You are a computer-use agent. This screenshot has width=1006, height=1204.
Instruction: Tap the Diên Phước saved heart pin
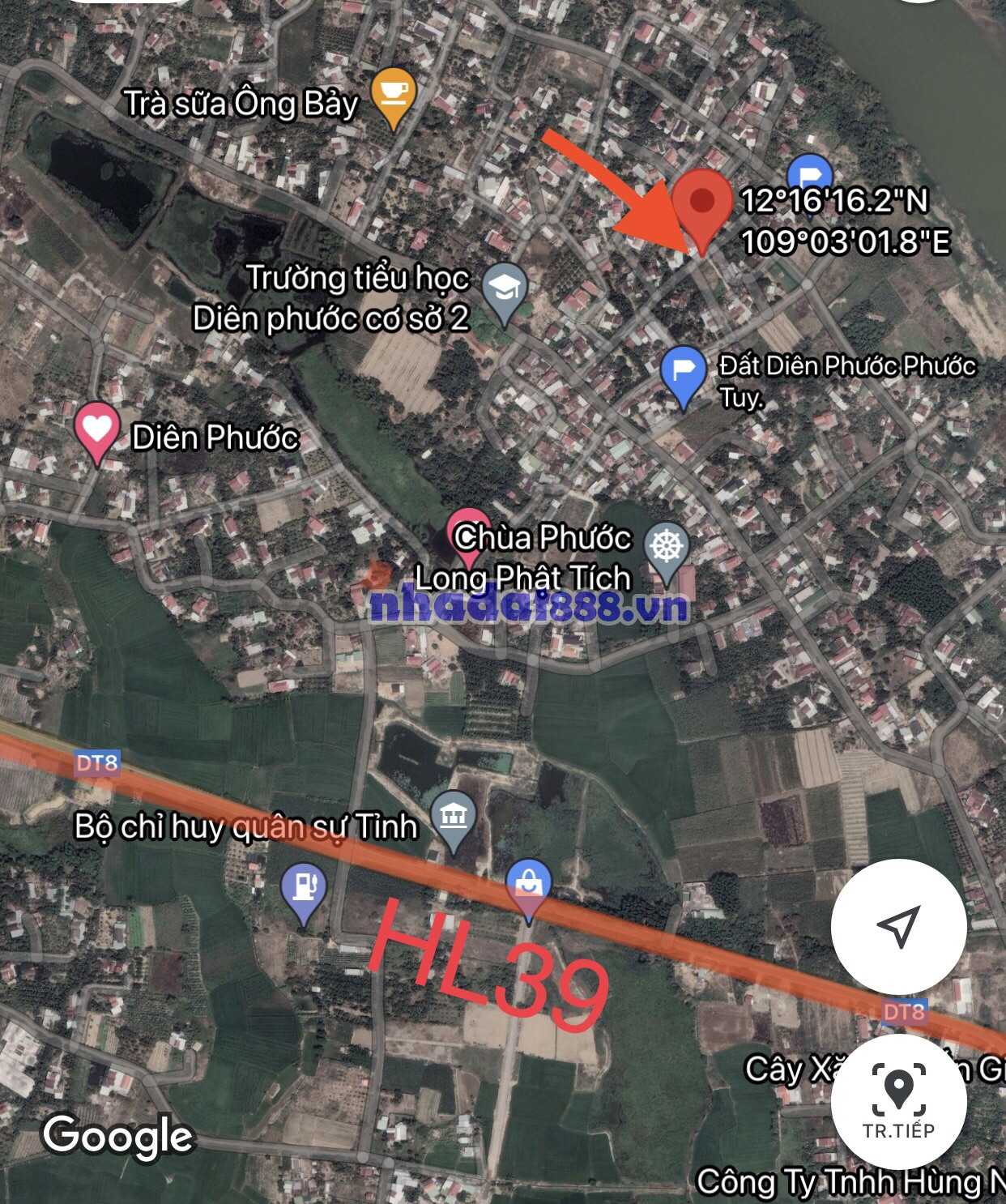97,430
